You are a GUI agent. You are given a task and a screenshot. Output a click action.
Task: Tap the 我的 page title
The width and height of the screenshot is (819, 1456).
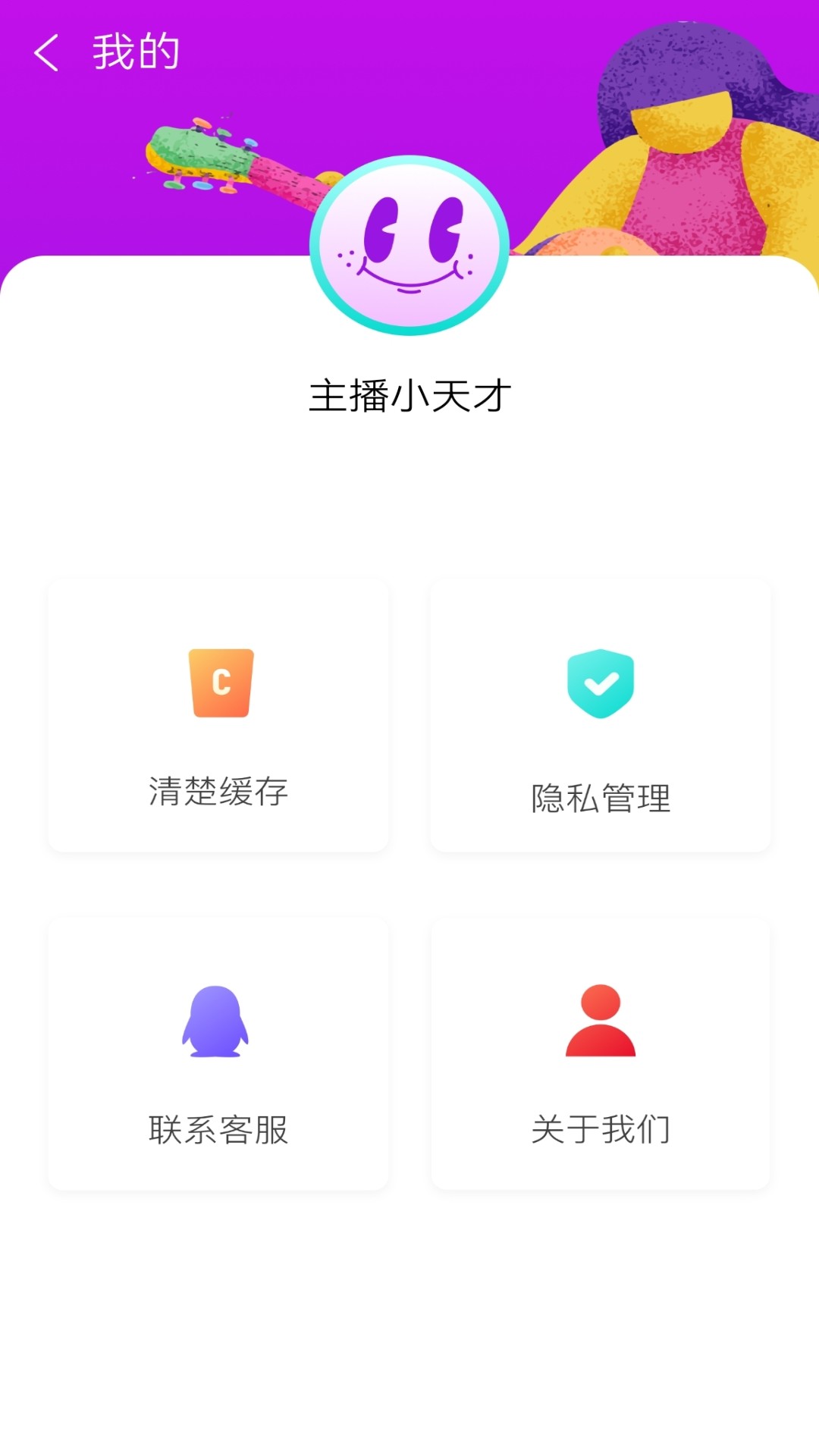click(x=135, y=52)
